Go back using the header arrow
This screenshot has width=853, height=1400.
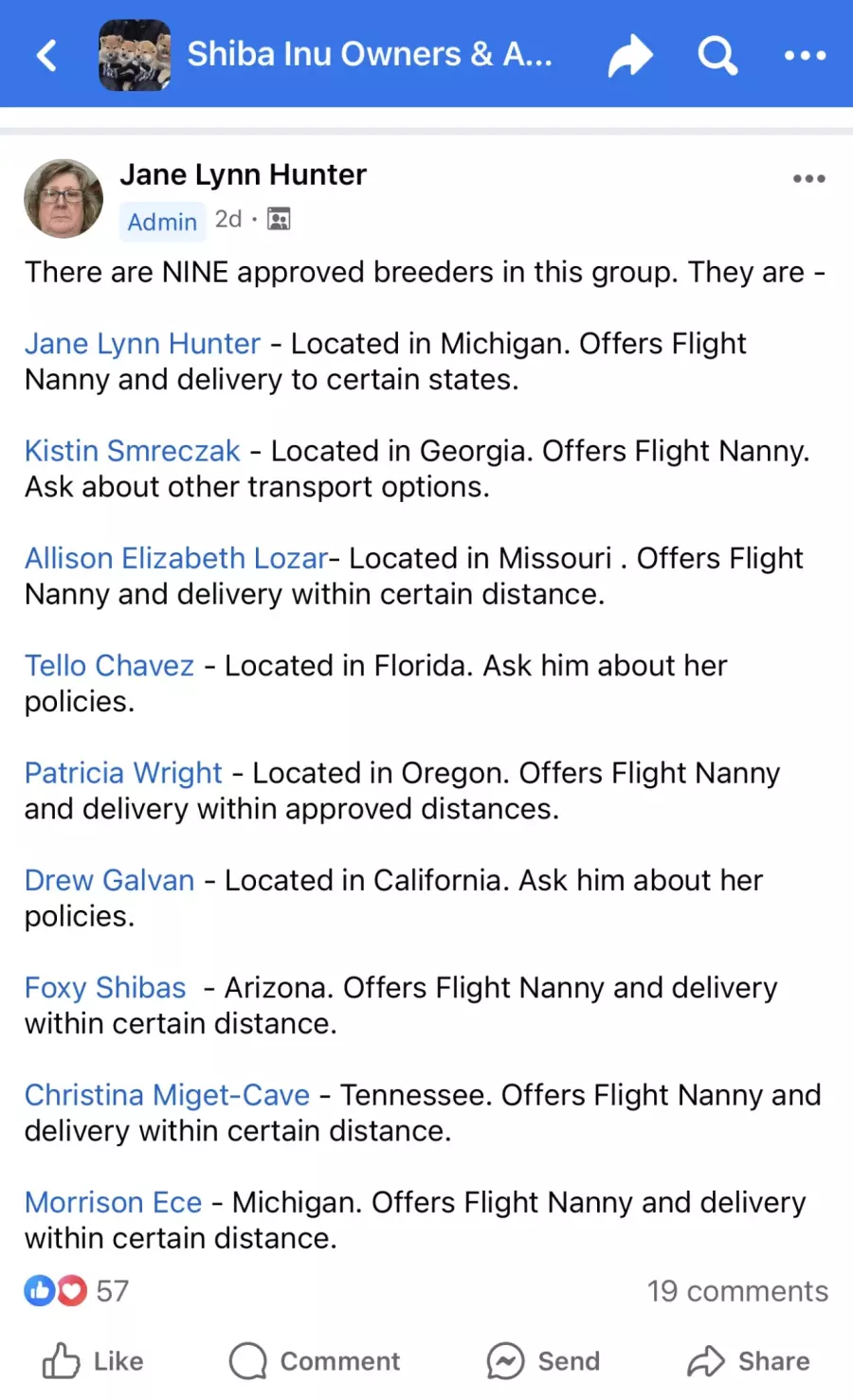[x=46, y=55]
